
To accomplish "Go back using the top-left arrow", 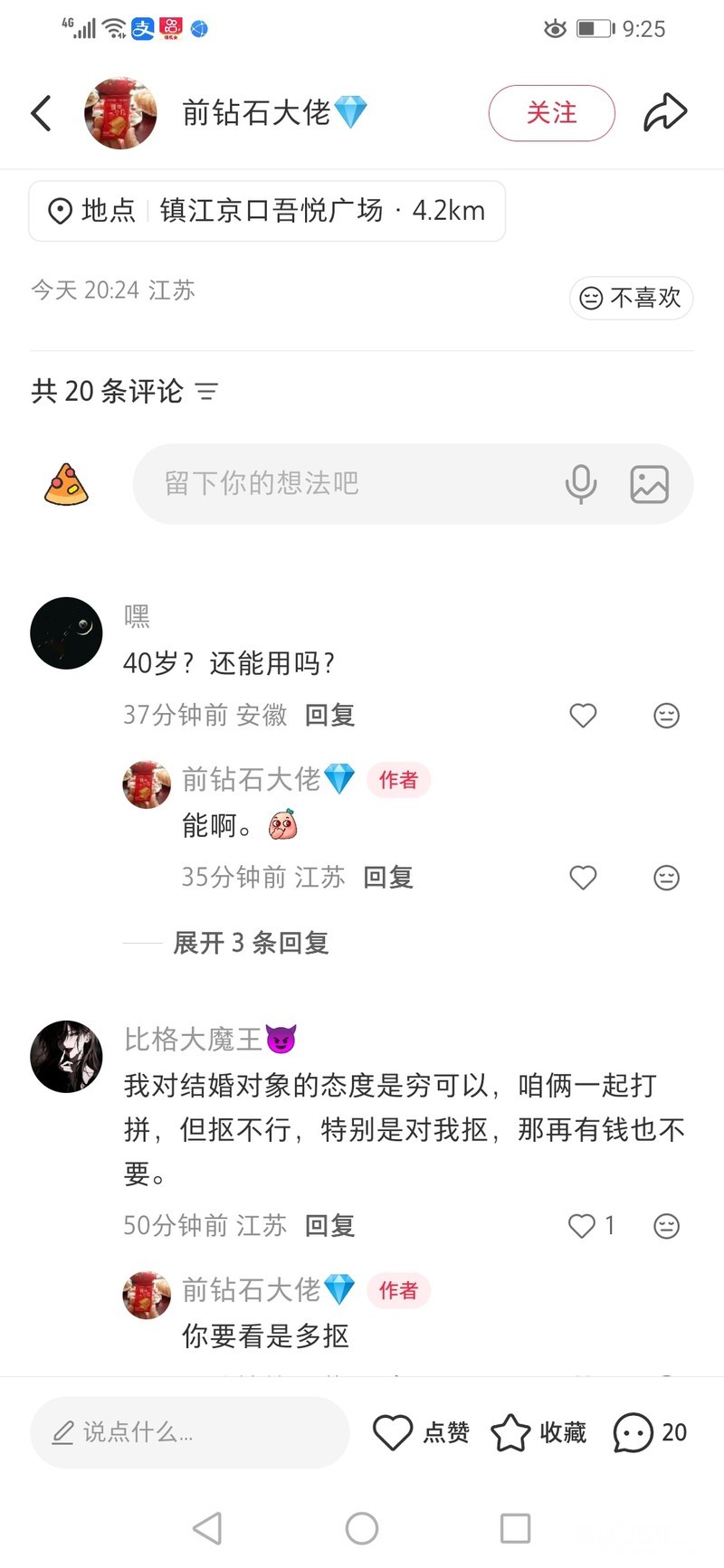I will [x=42, y=113].
